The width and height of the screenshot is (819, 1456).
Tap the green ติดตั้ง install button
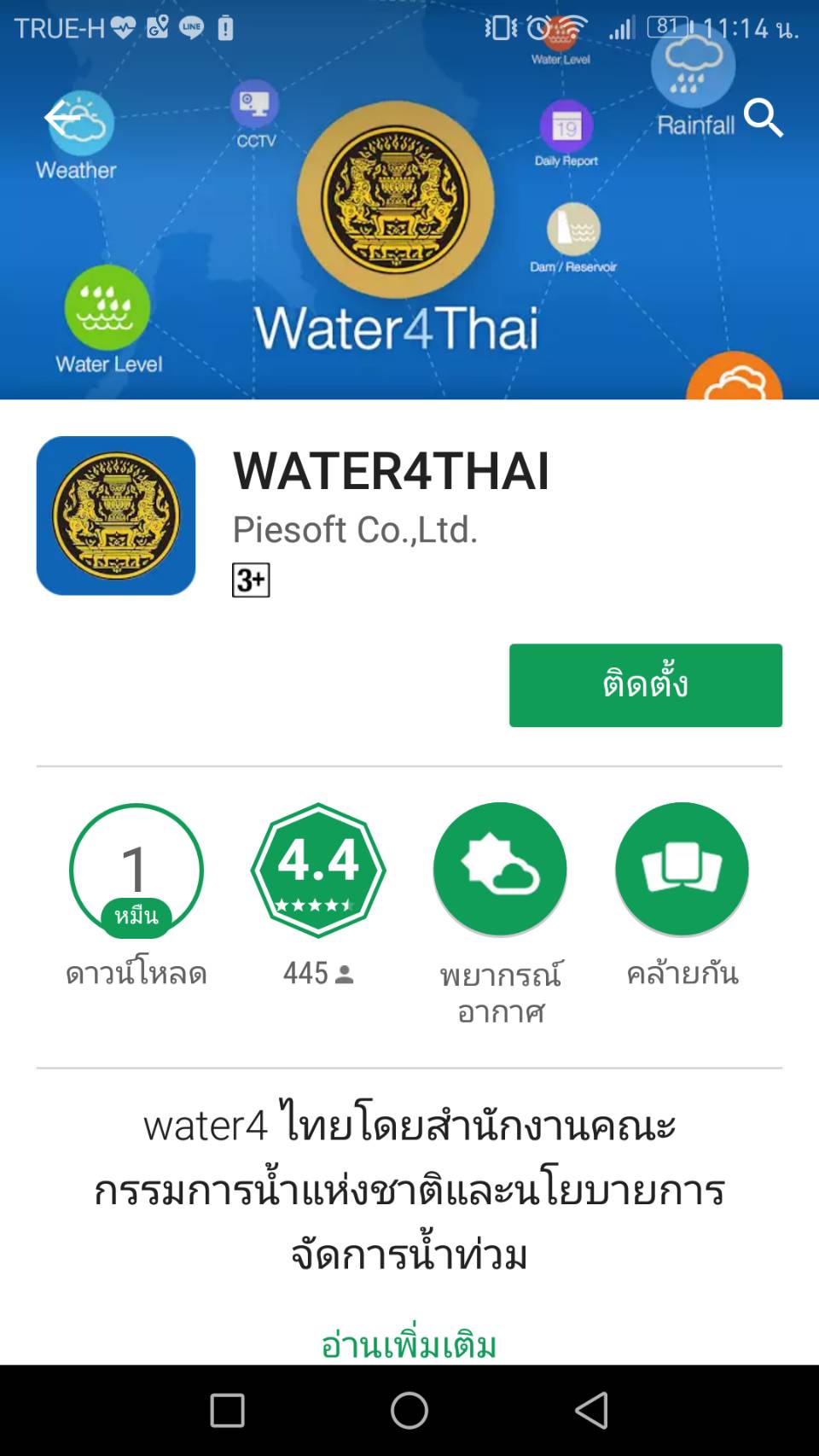coord(646,685)
